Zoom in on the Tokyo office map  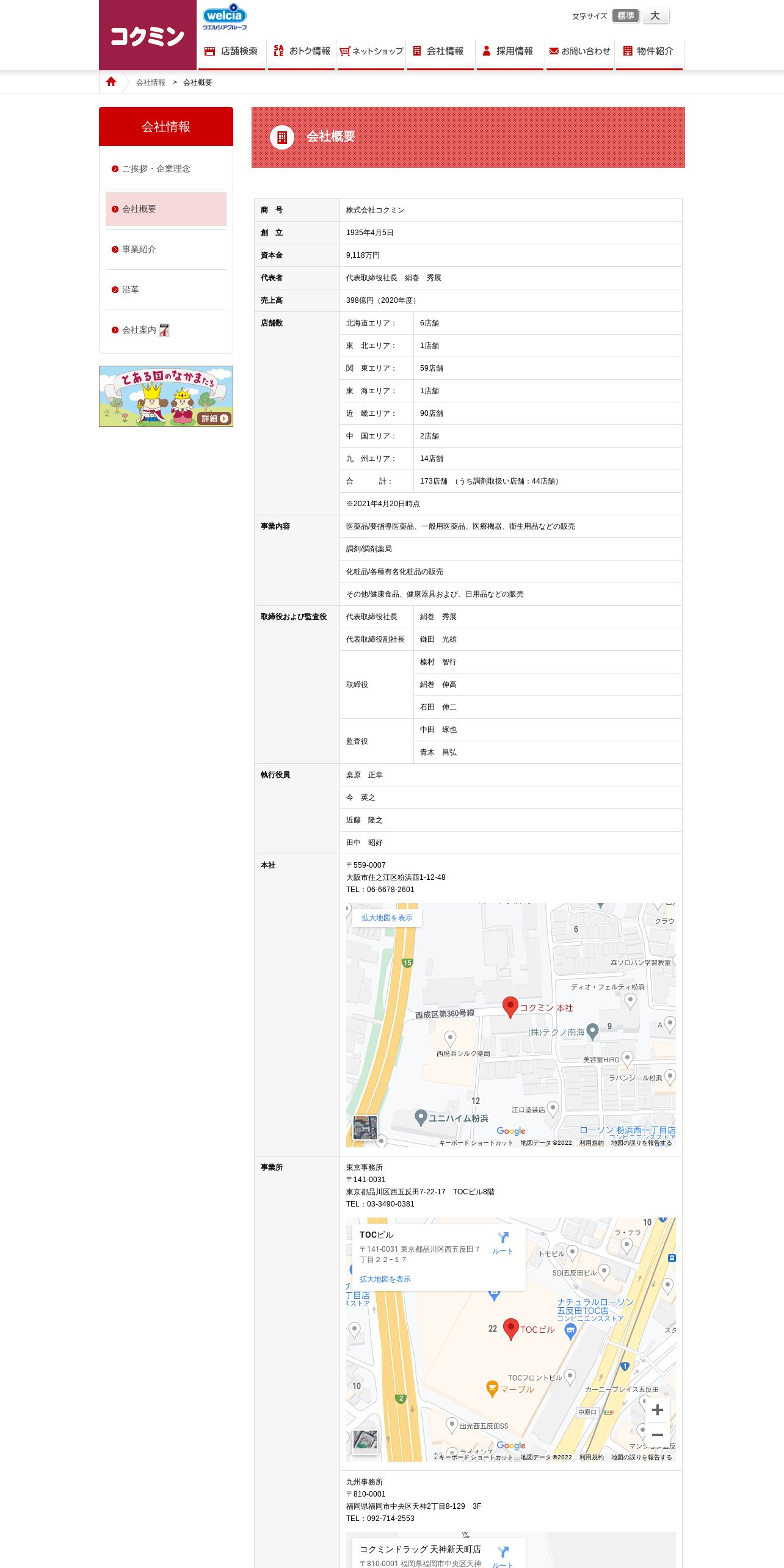tap(658, 1410)
